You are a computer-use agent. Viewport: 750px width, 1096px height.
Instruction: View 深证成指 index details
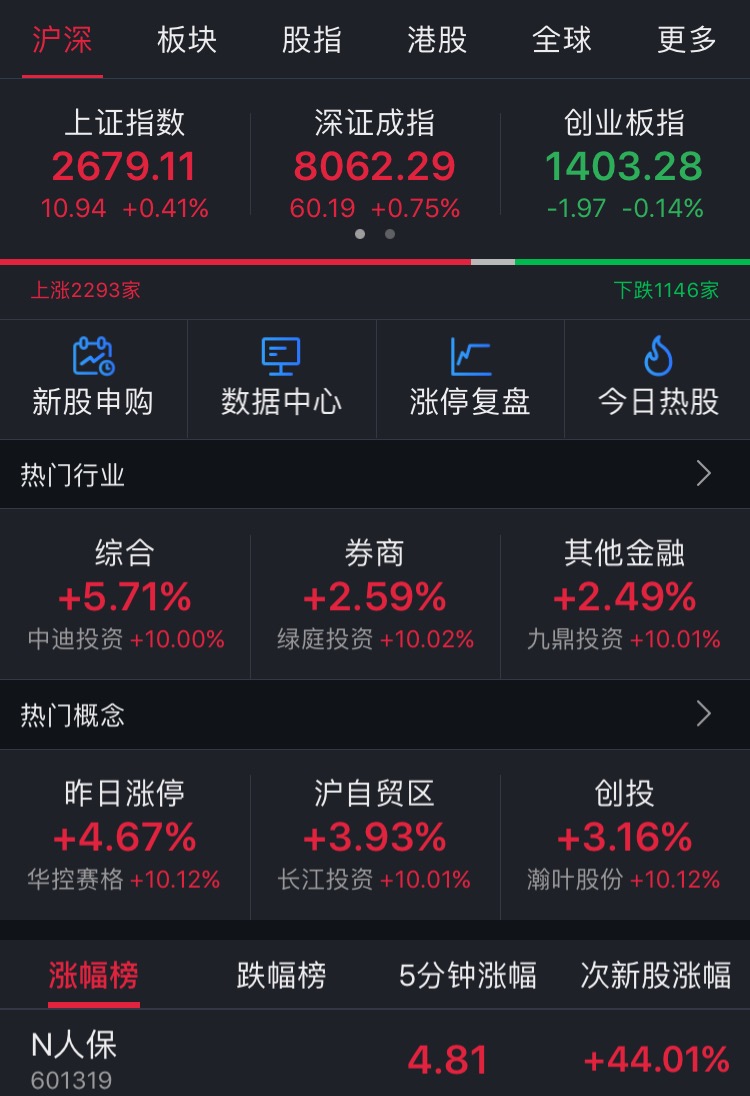click(x=375, y=165)
